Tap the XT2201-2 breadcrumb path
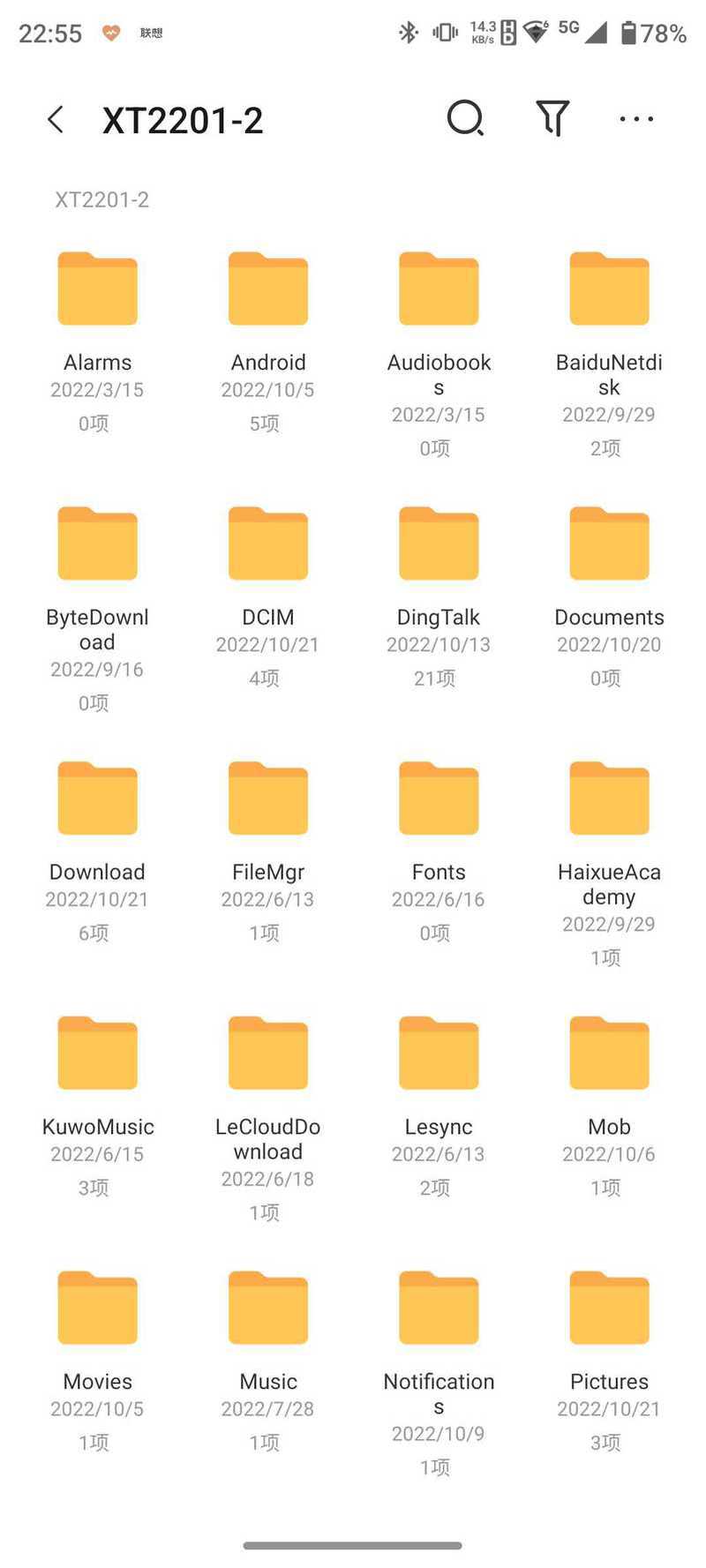706x1568 pixels. (101, 199)
